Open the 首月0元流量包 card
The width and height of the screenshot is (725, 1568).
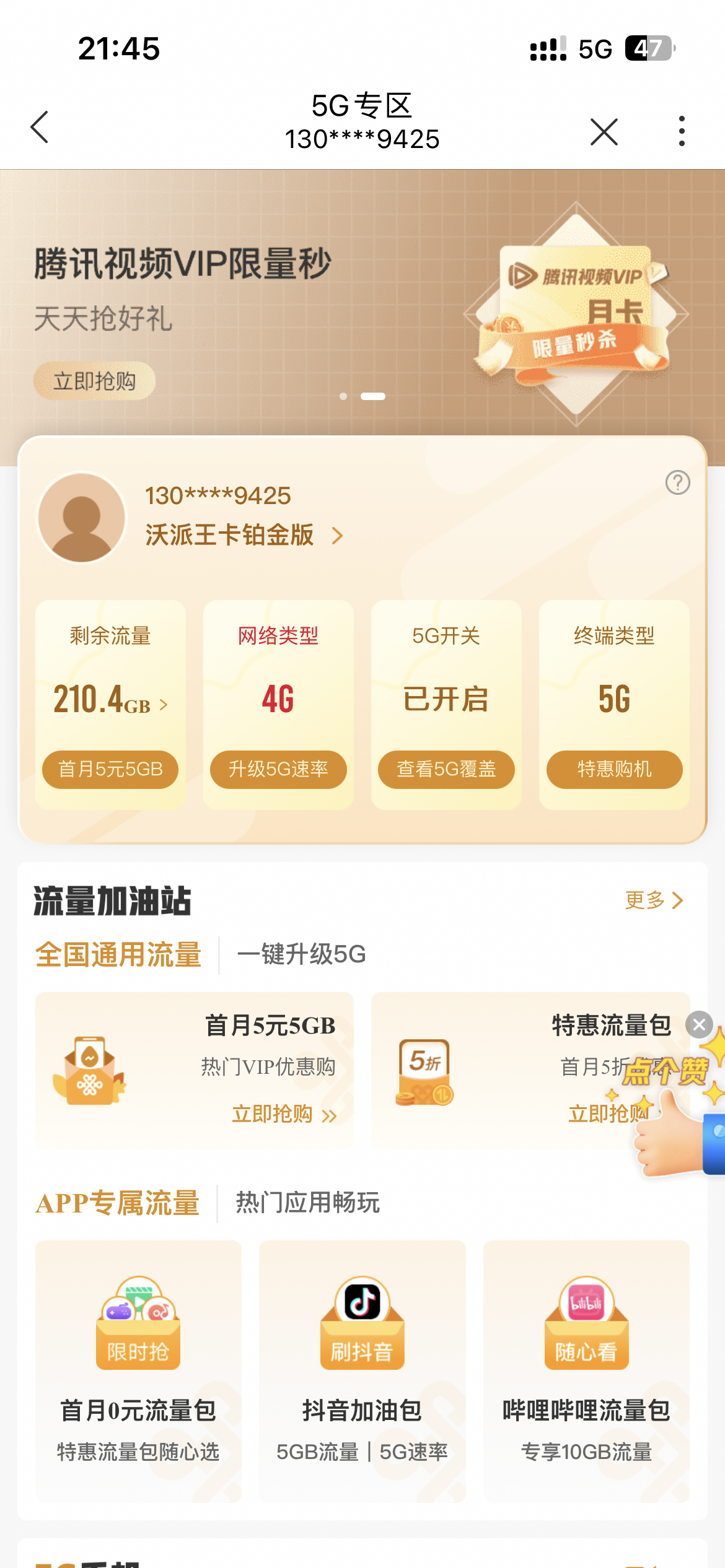pyautogui.click(x=138, y=1370)
